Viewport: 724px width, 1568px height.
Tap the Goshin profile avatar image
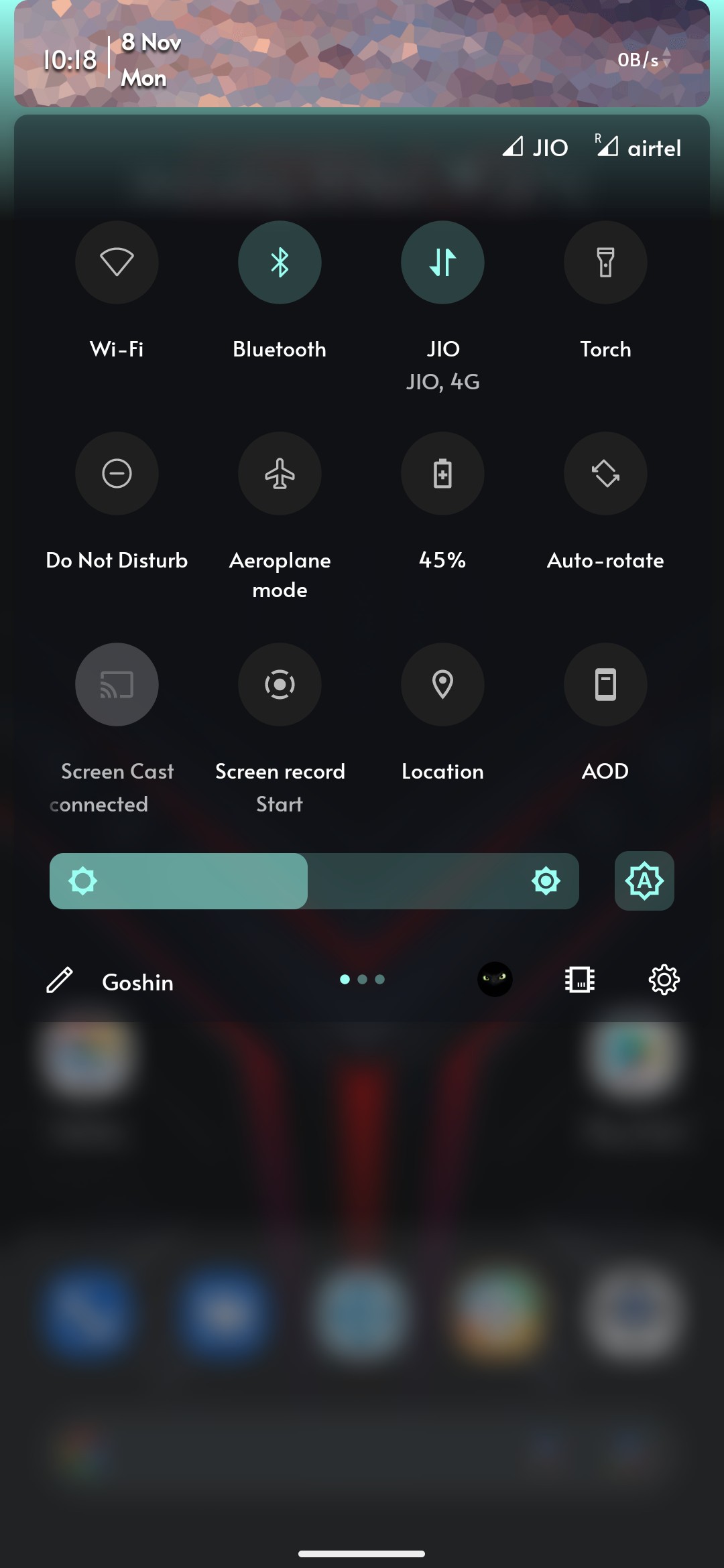(x=495, y=980)
